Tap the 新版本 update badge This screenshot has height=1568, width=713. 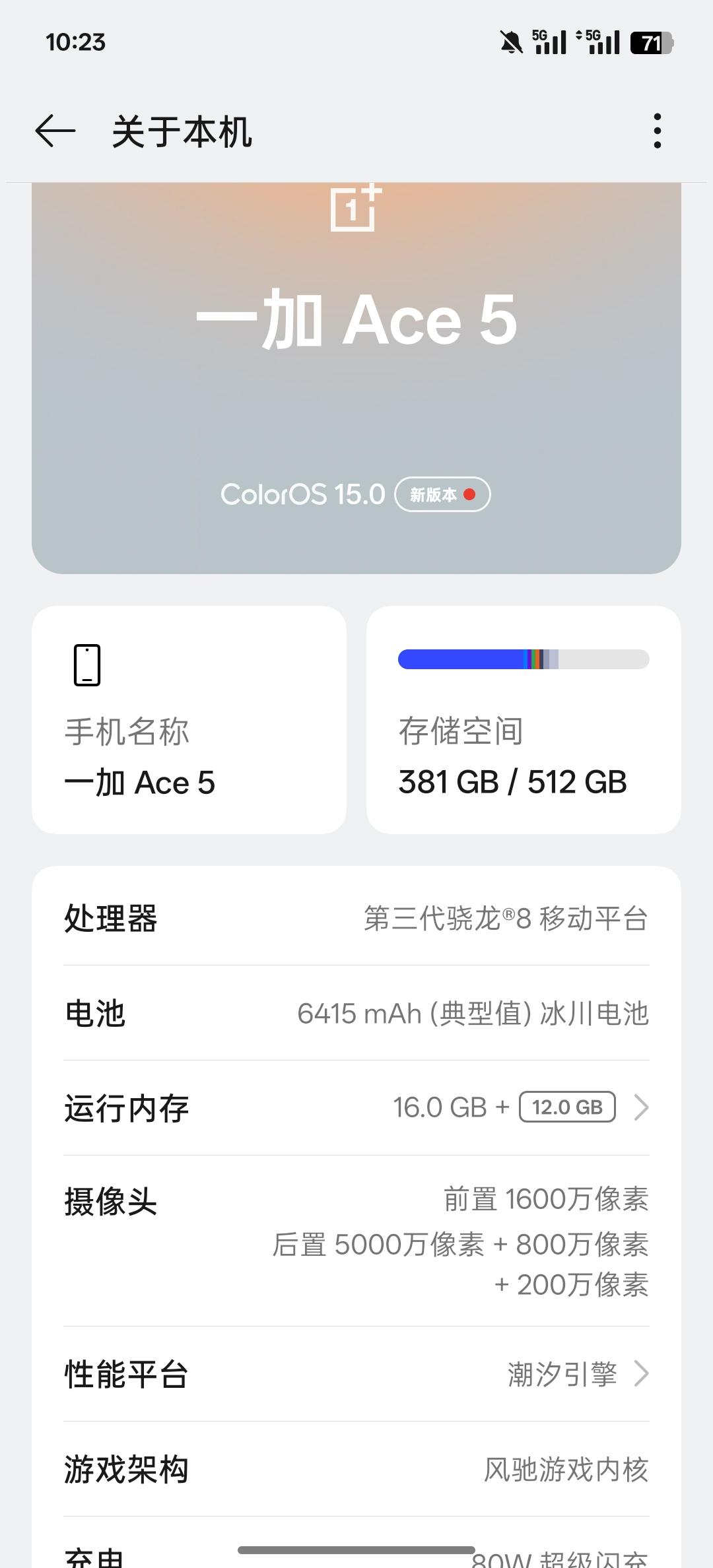442,494
